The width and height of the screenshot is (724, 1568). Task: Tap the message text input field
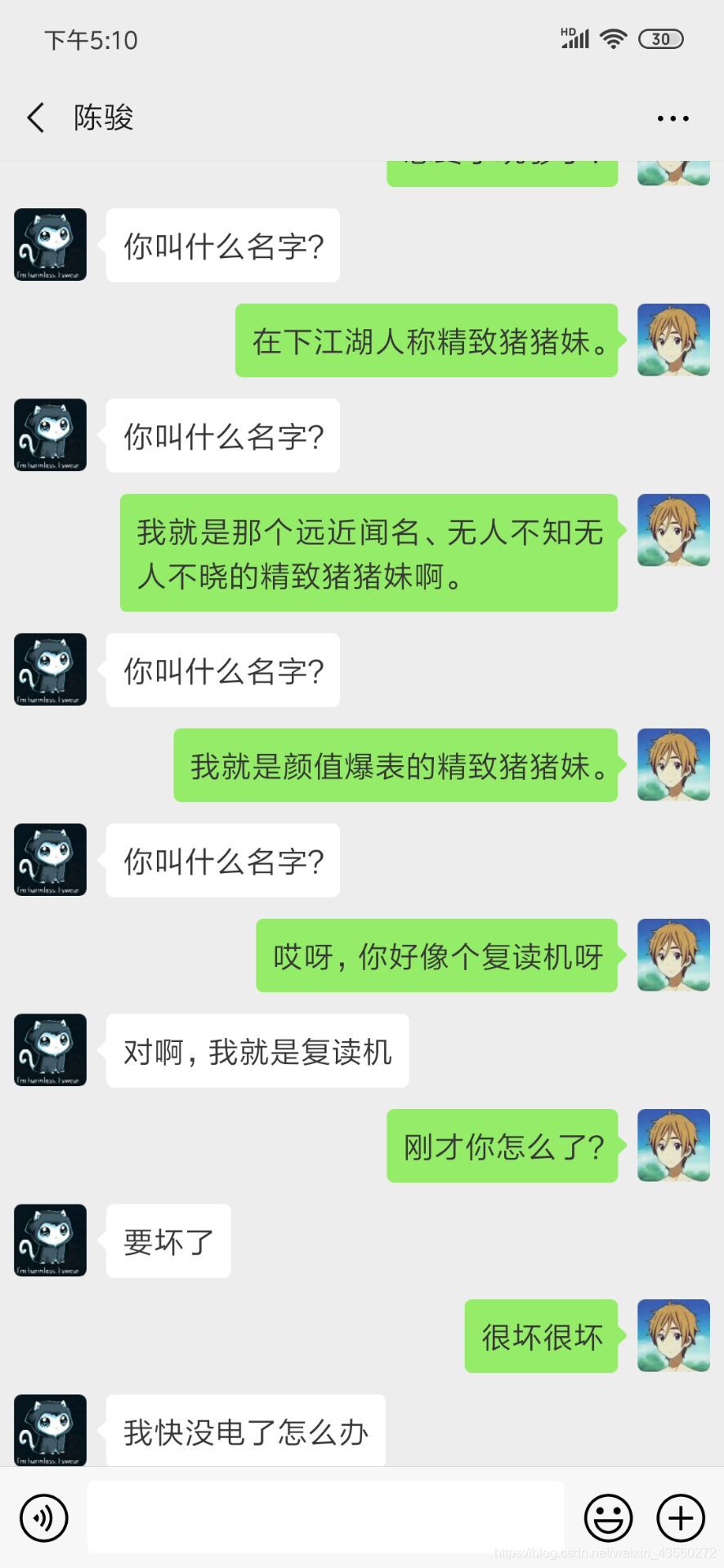(325, 1517)
